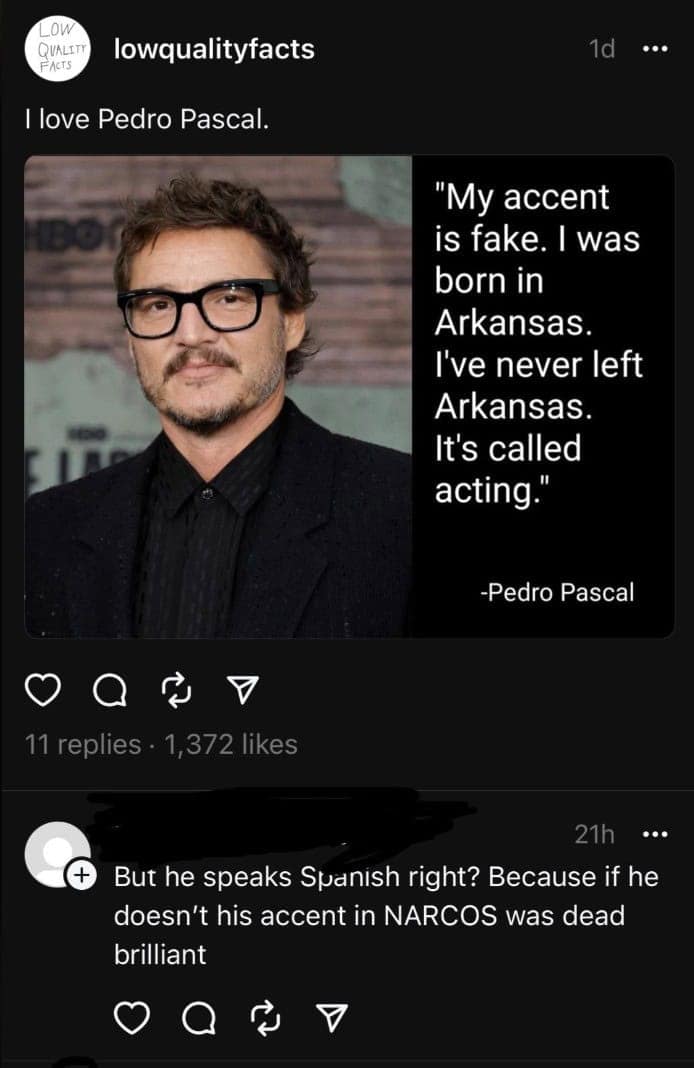The image size is (694, 1068).
Task: Like the lowqualityfacts post
Action: coord(39,690)
